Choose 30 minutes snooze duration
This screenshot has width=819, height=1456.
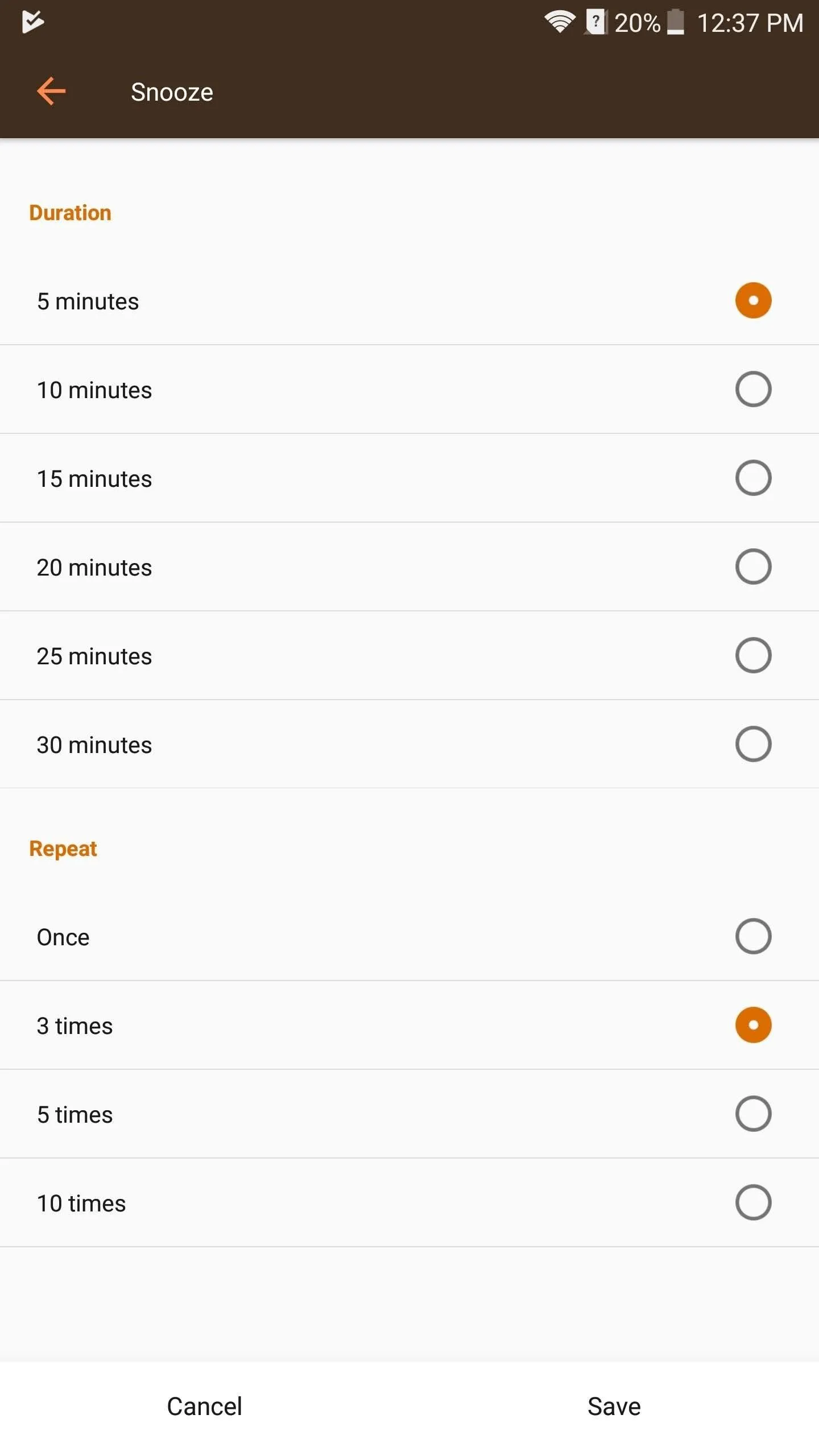click(409, 744)
